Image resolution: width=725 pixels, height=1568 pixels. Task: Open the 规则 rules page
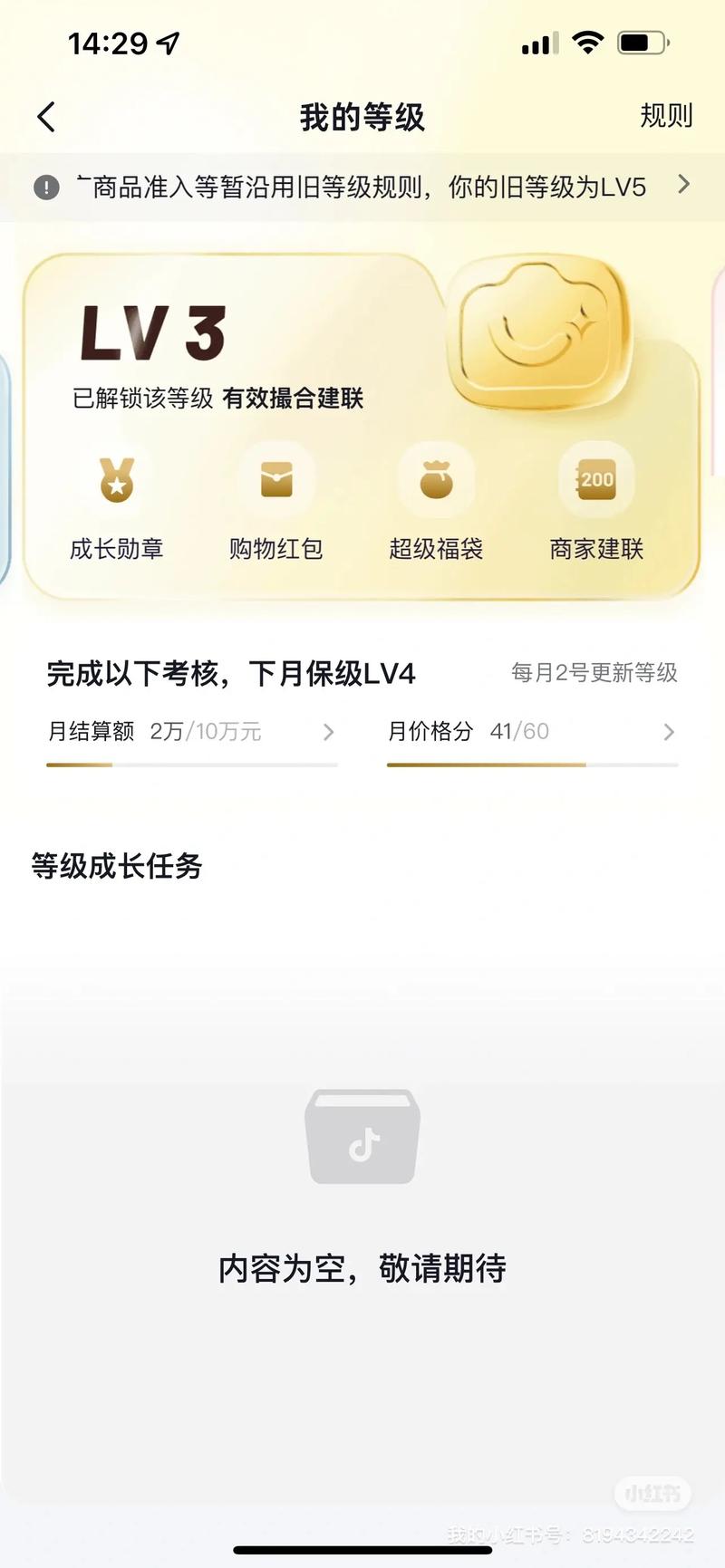pos(666,116)
